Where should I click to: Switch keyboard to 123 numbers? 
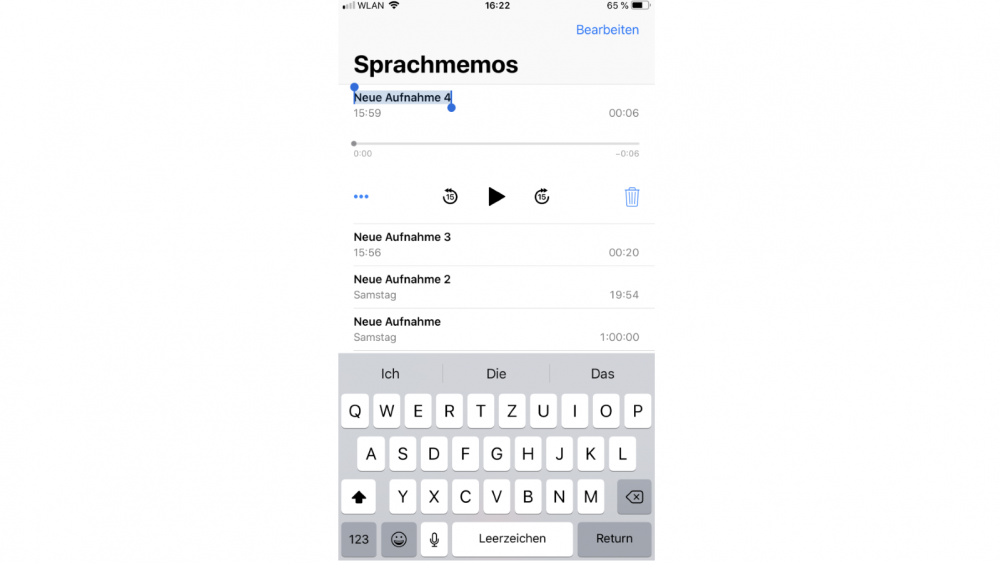coord(359,539)
